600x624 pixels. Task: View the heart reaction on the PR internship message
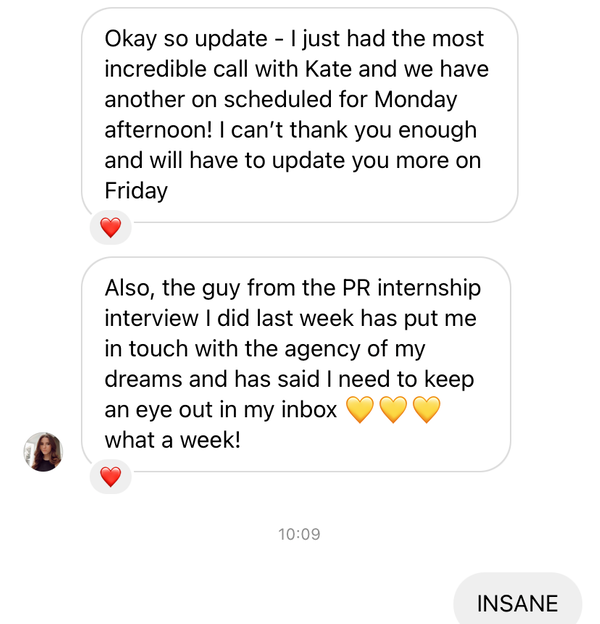110,477
